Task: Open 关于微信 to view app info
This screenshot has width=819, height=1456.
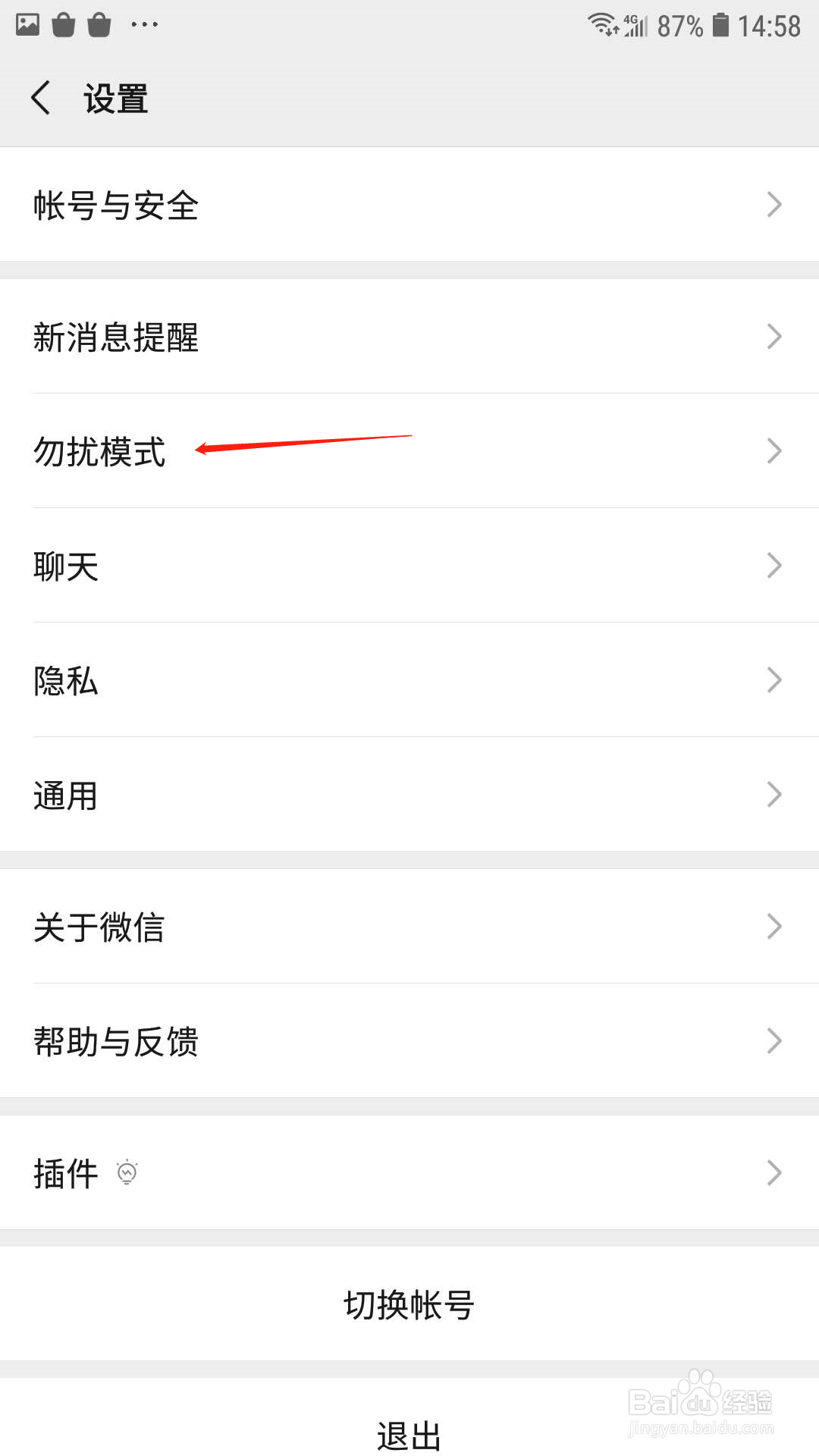Action: pos(409,927)
